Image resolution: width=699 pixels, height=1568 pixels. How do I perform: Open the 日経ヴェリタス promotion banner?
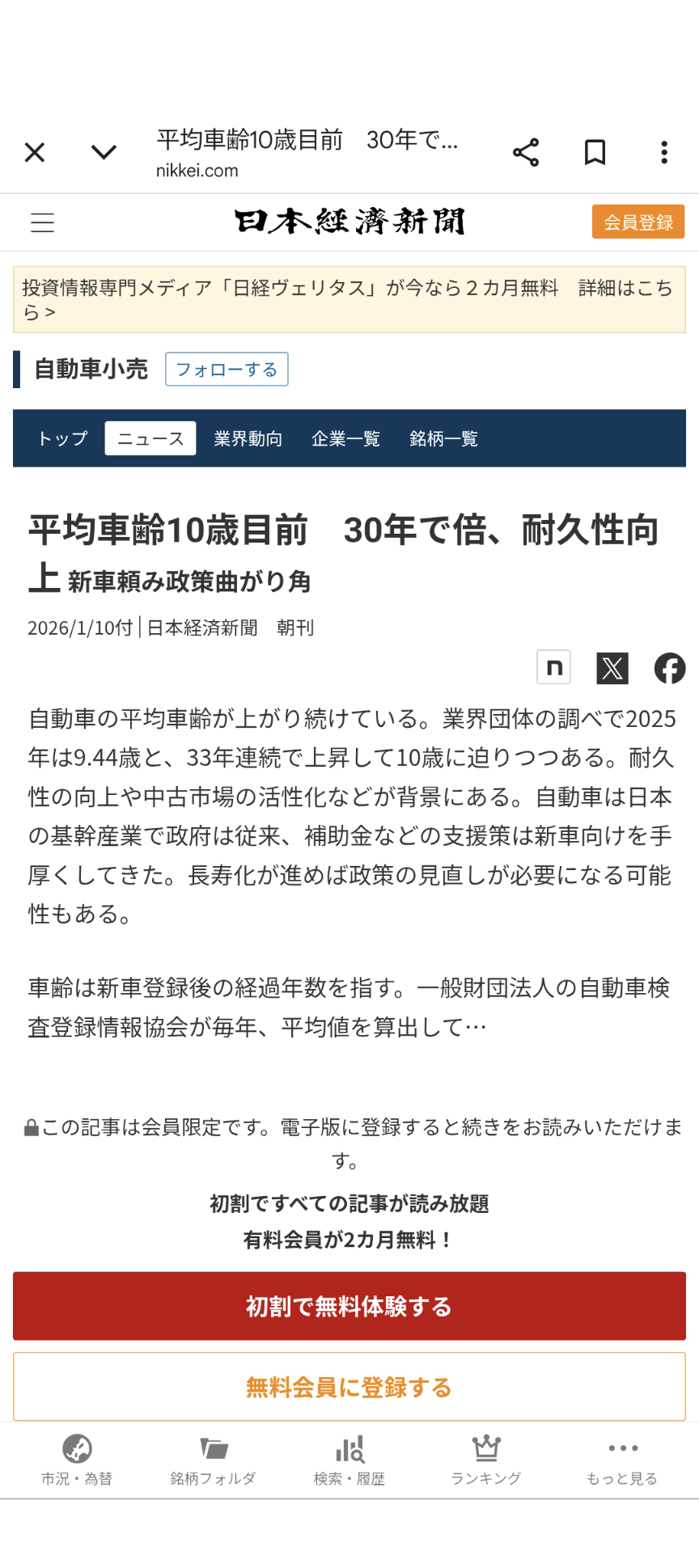349,300
